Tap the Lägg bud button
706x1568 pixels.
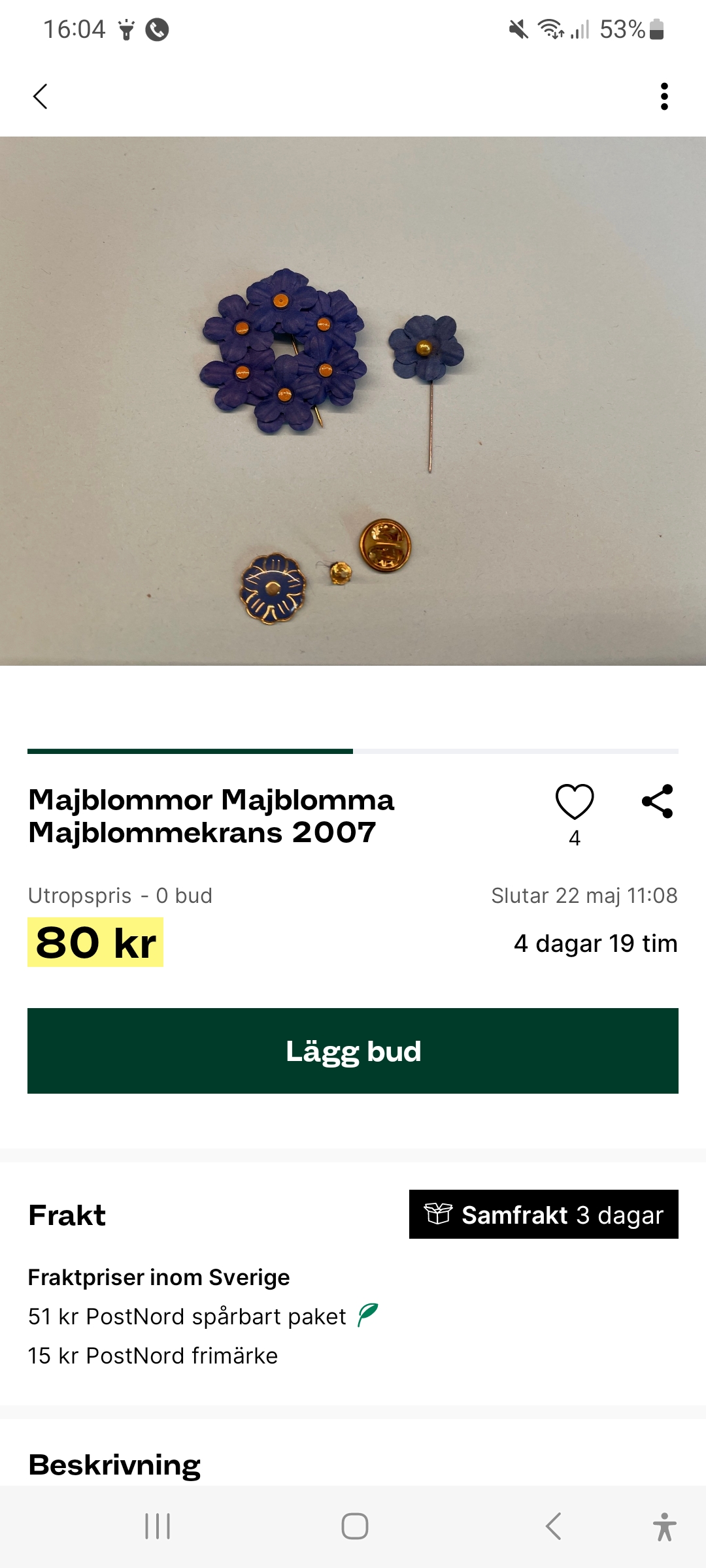coord(353,1051)
